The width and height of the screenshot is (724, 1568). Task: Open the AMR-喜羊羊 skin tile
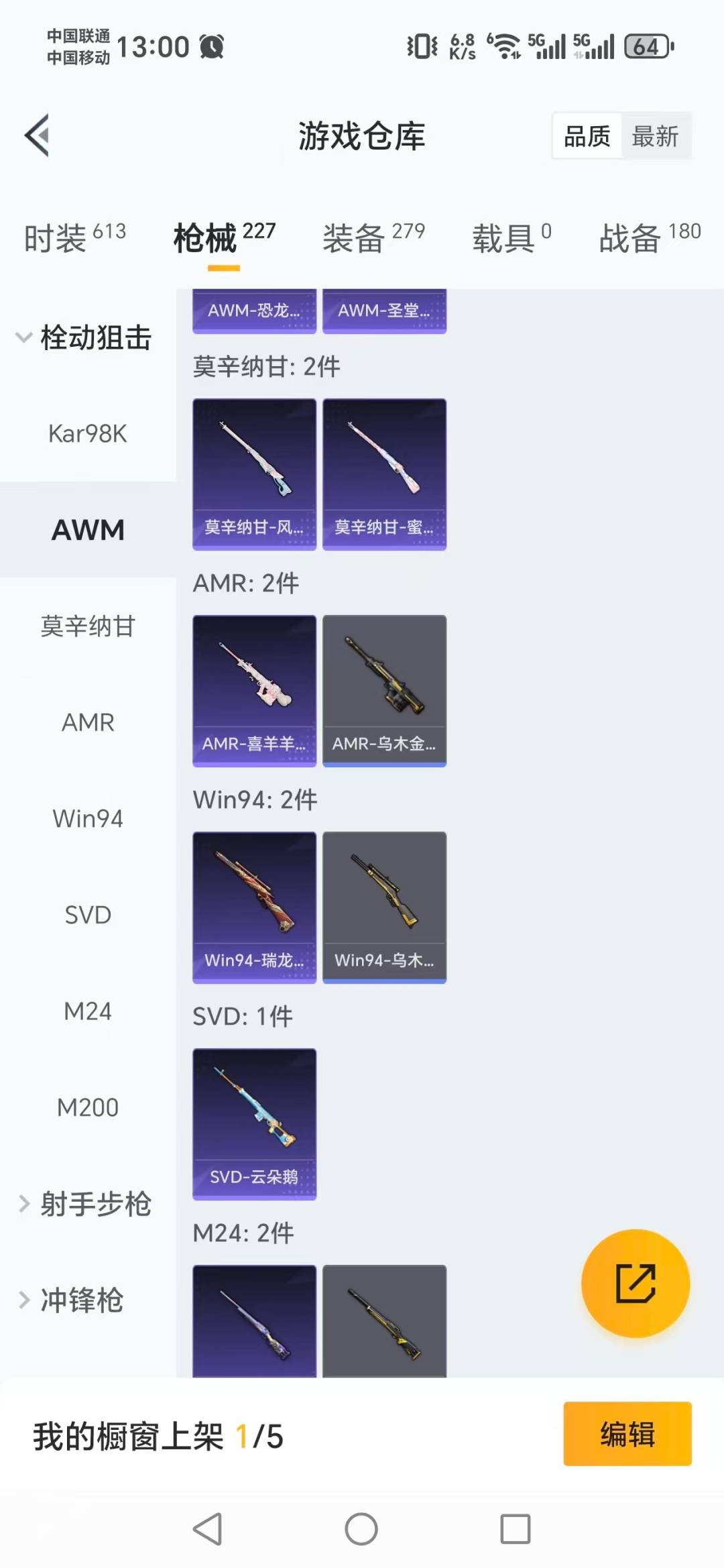(x=254, y=690)
